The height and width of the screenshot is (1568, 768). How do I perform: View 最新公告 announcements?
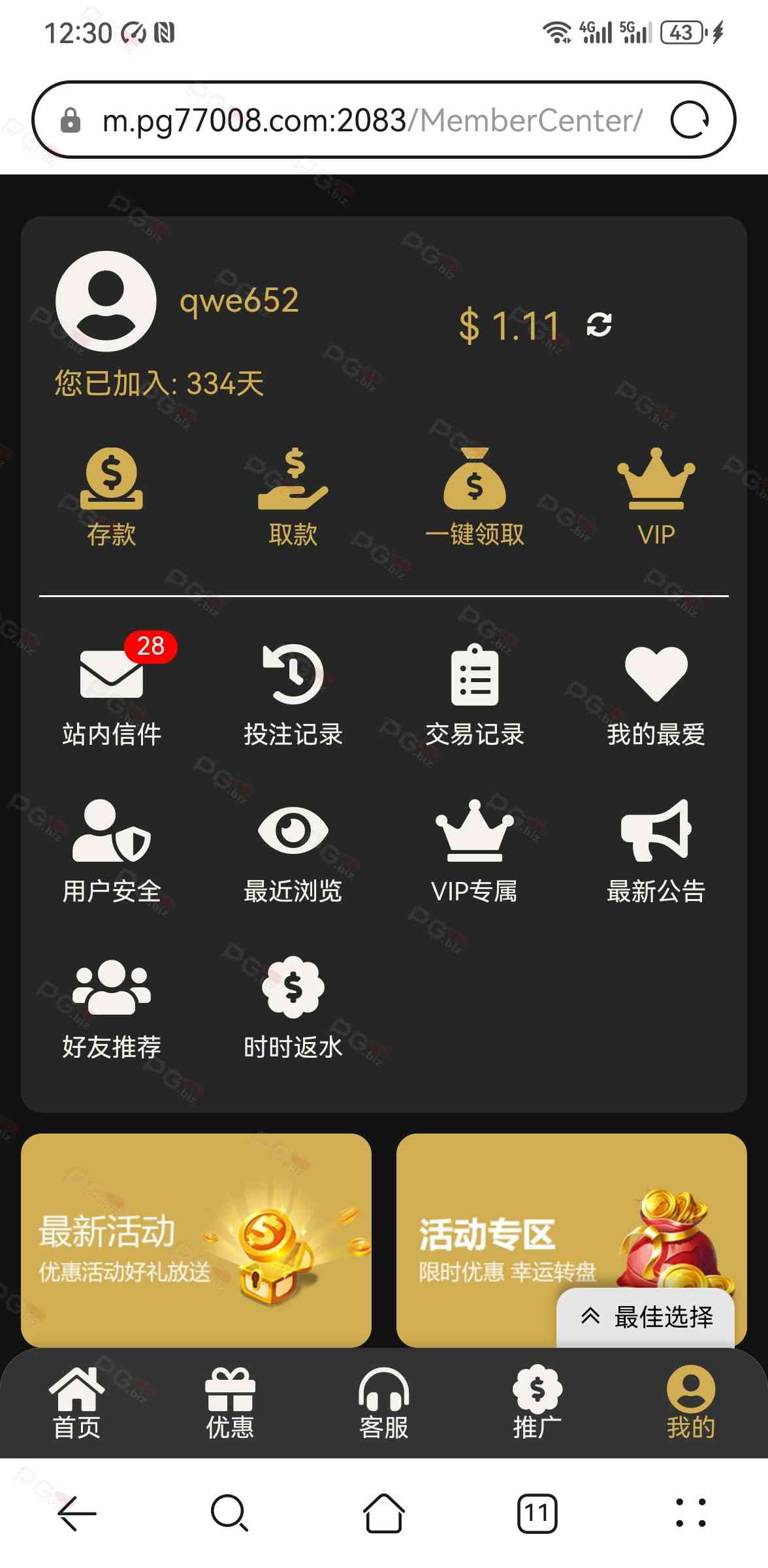tap(656, 851)
